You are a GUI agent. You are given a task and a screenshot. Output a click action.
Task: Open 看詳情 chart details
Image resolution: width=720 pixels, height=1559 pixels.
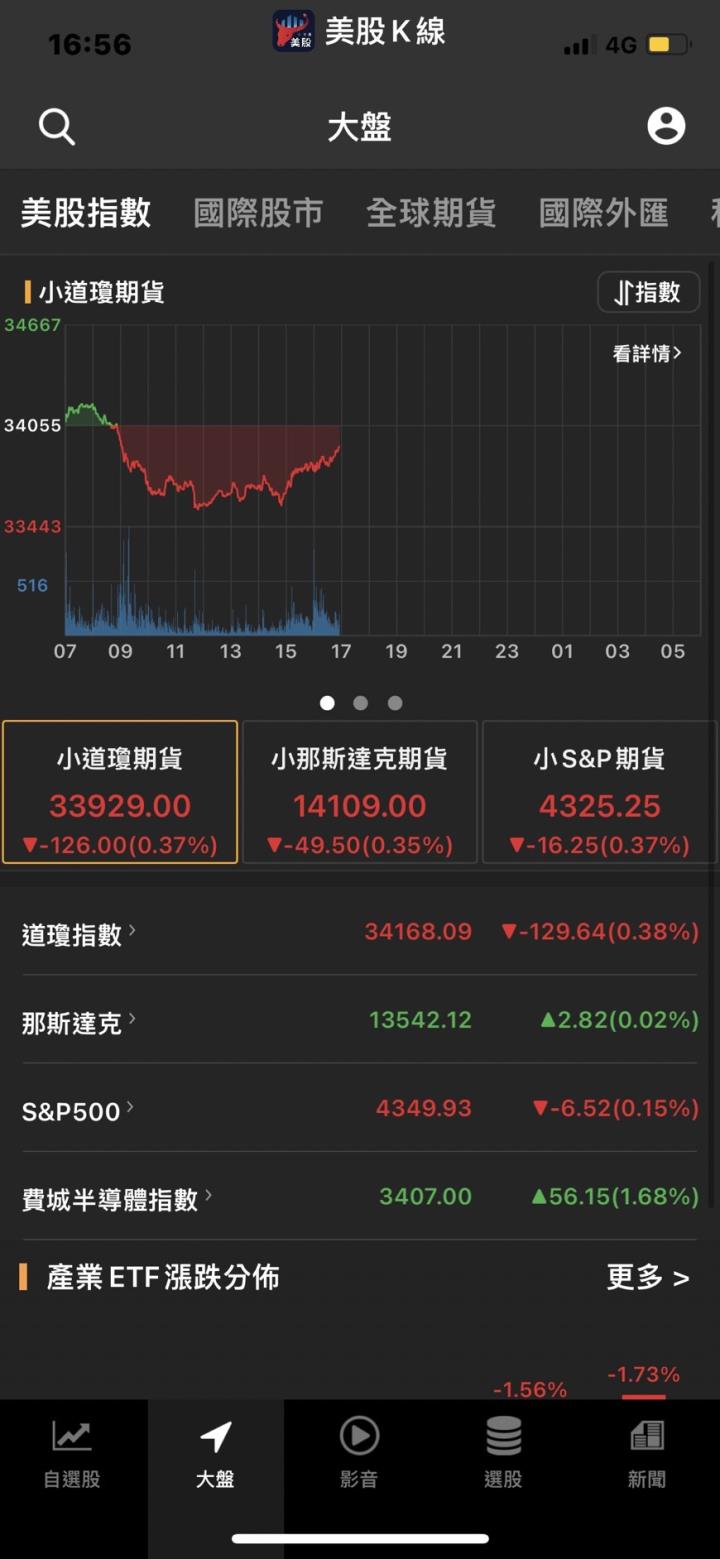tap(647, 353)
